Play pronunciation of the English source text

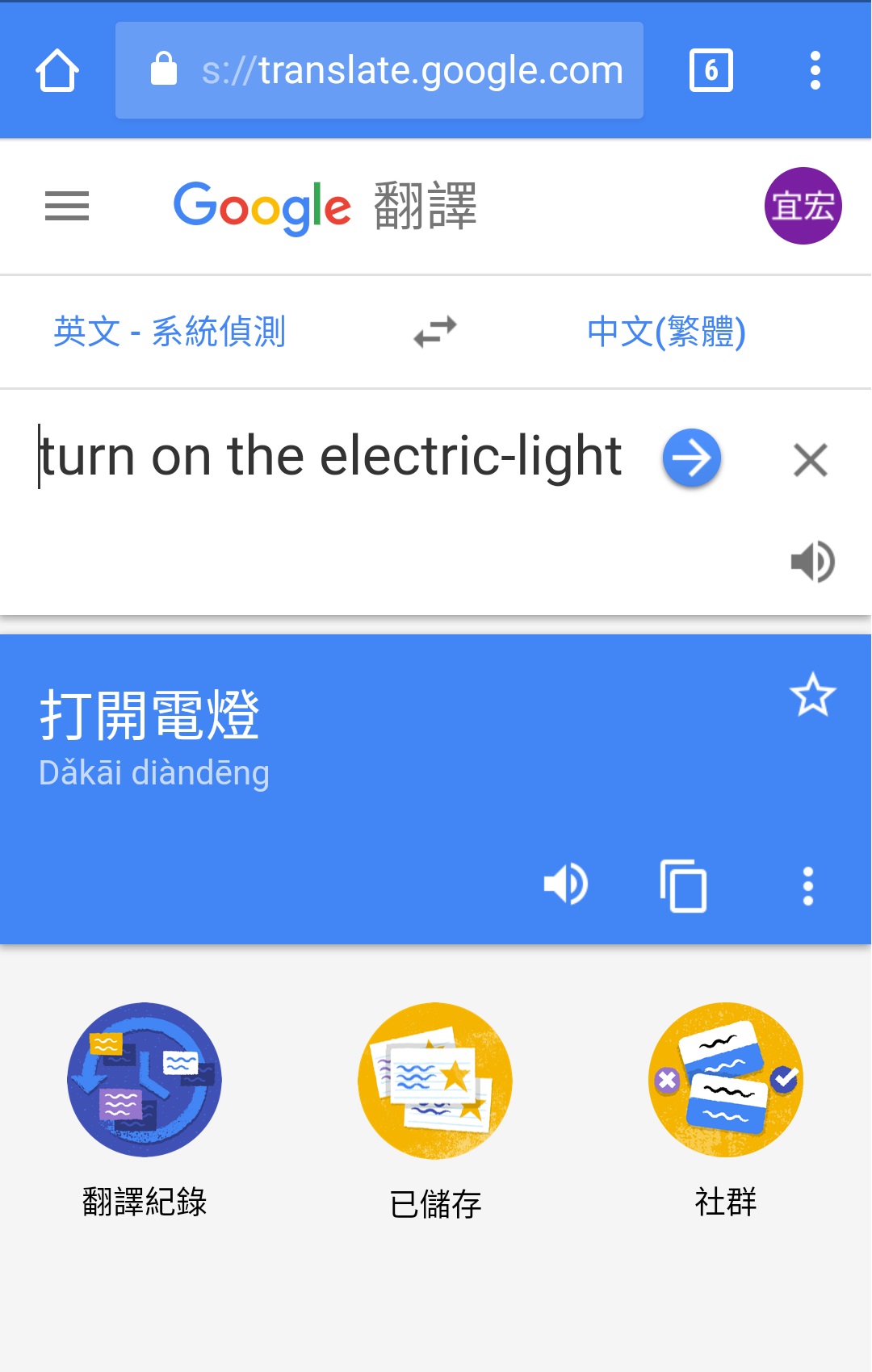pos(812,562)
